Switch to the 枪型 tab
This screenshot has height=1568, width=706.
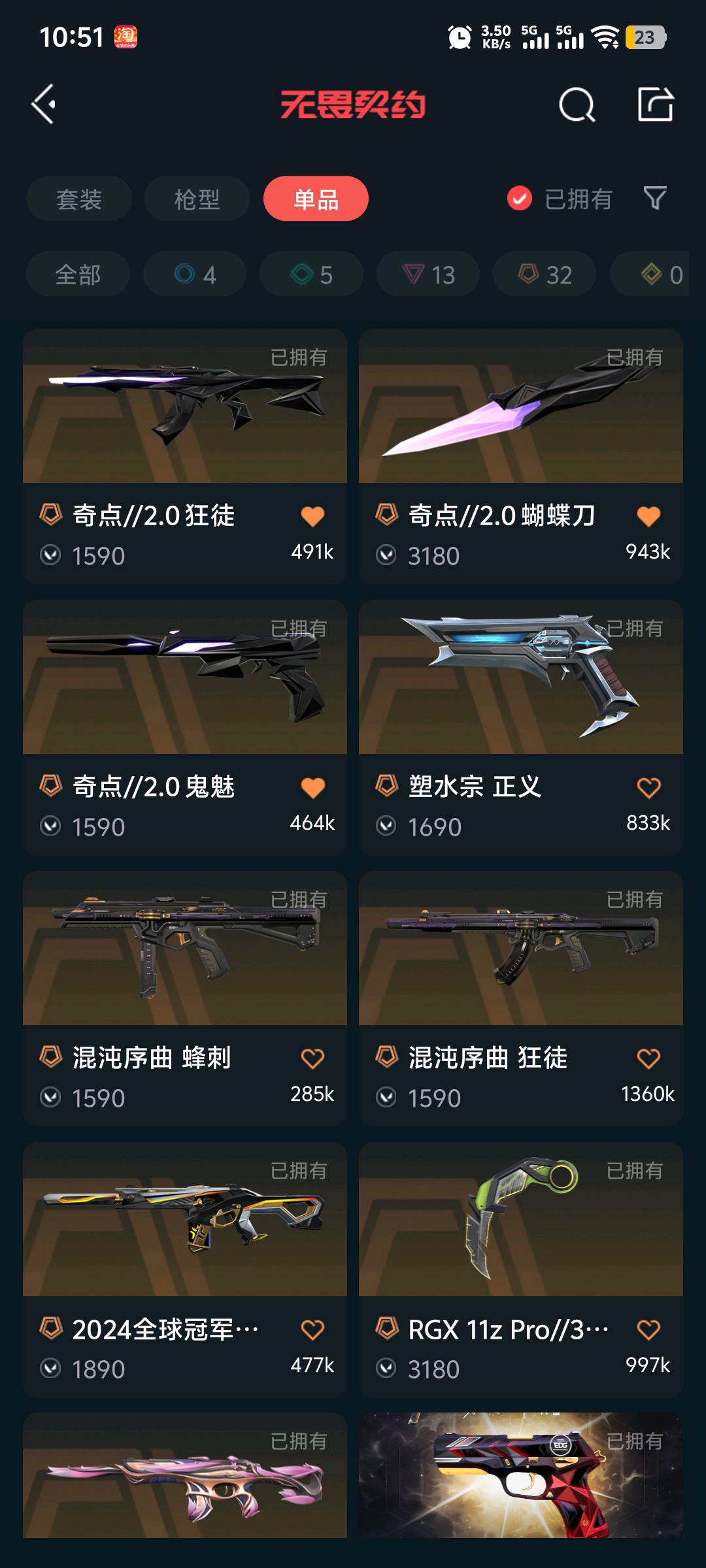click(197, 199)
